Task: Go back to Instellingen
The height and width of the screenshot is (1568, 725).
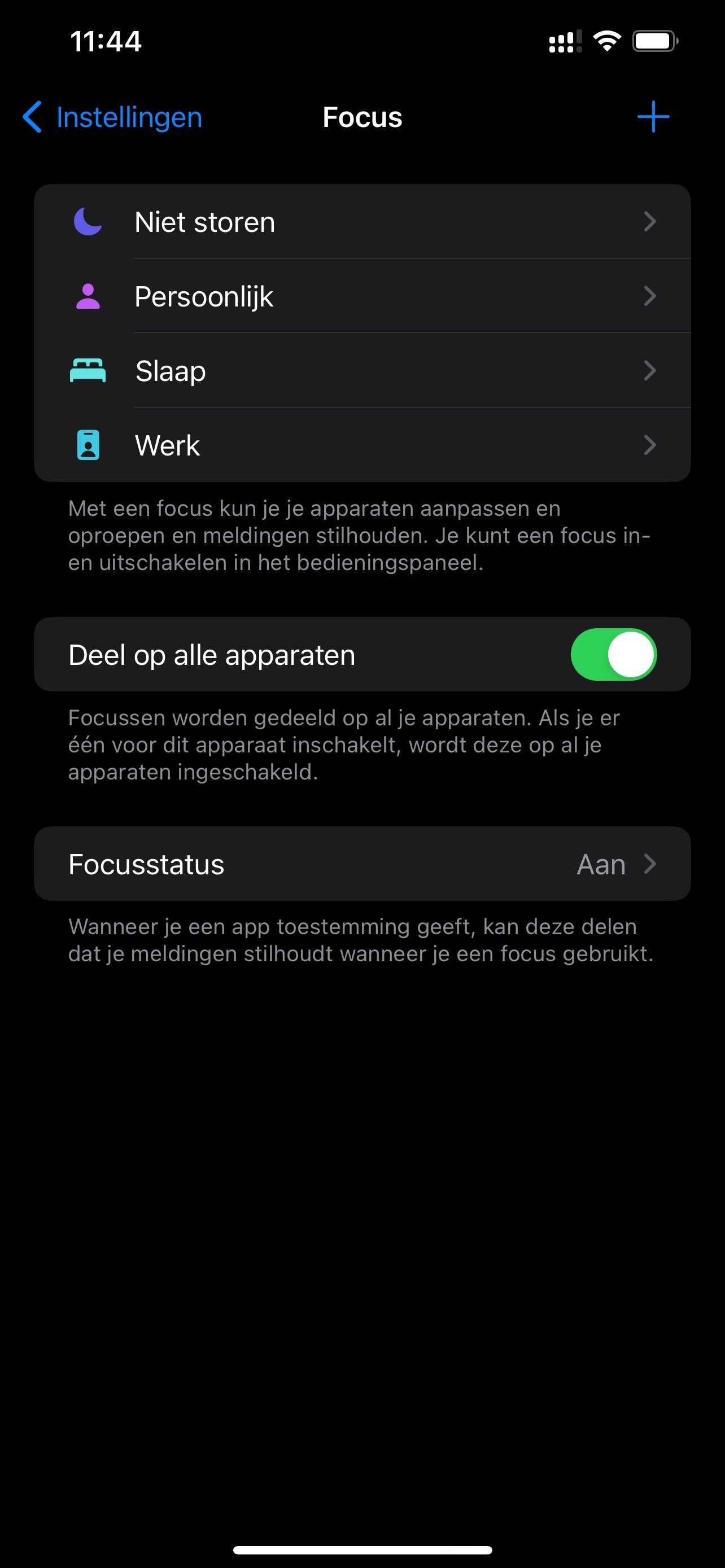Action: tap(112, 117)
